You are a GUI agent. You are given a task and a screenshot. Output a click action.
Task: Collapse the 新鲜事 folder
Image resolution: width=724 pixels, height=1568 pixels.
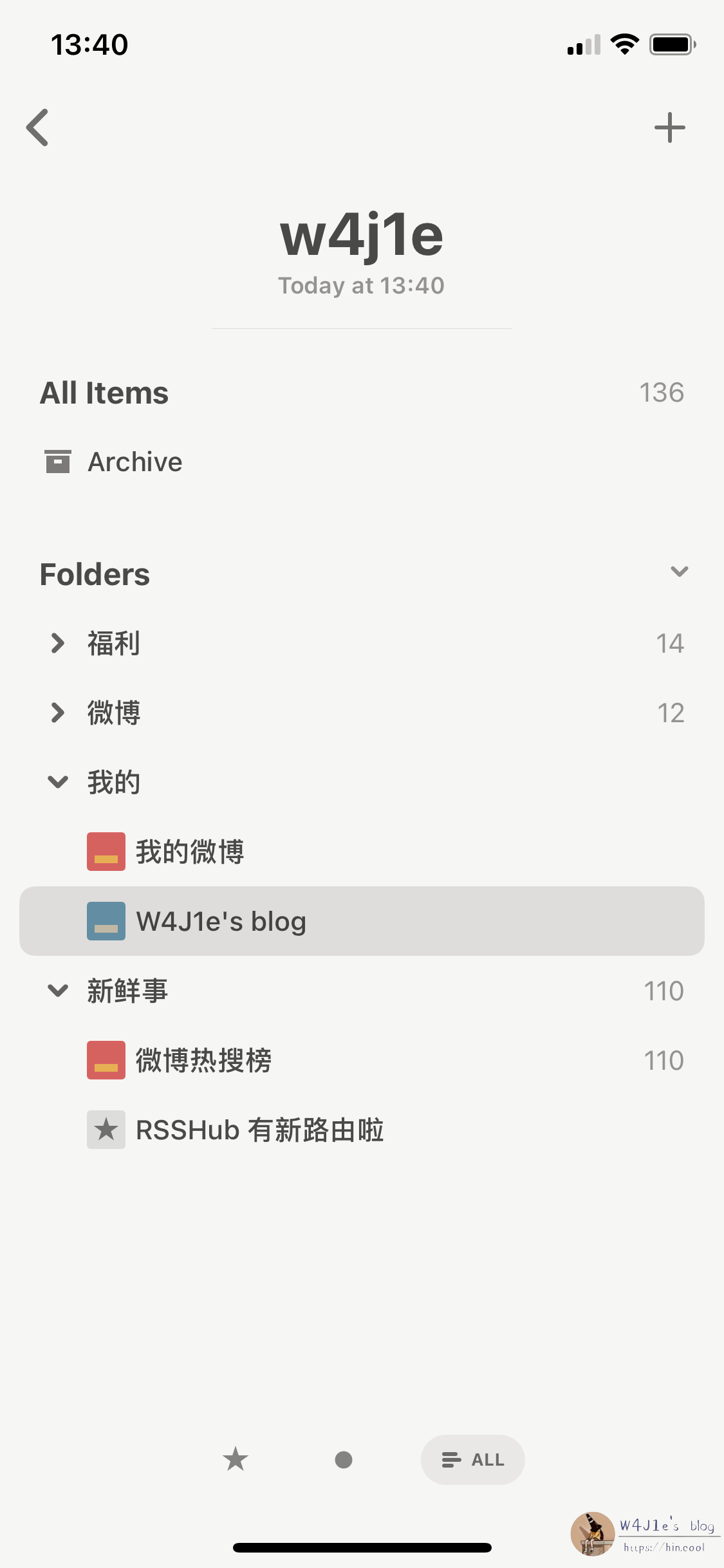[x=58, y=991]
